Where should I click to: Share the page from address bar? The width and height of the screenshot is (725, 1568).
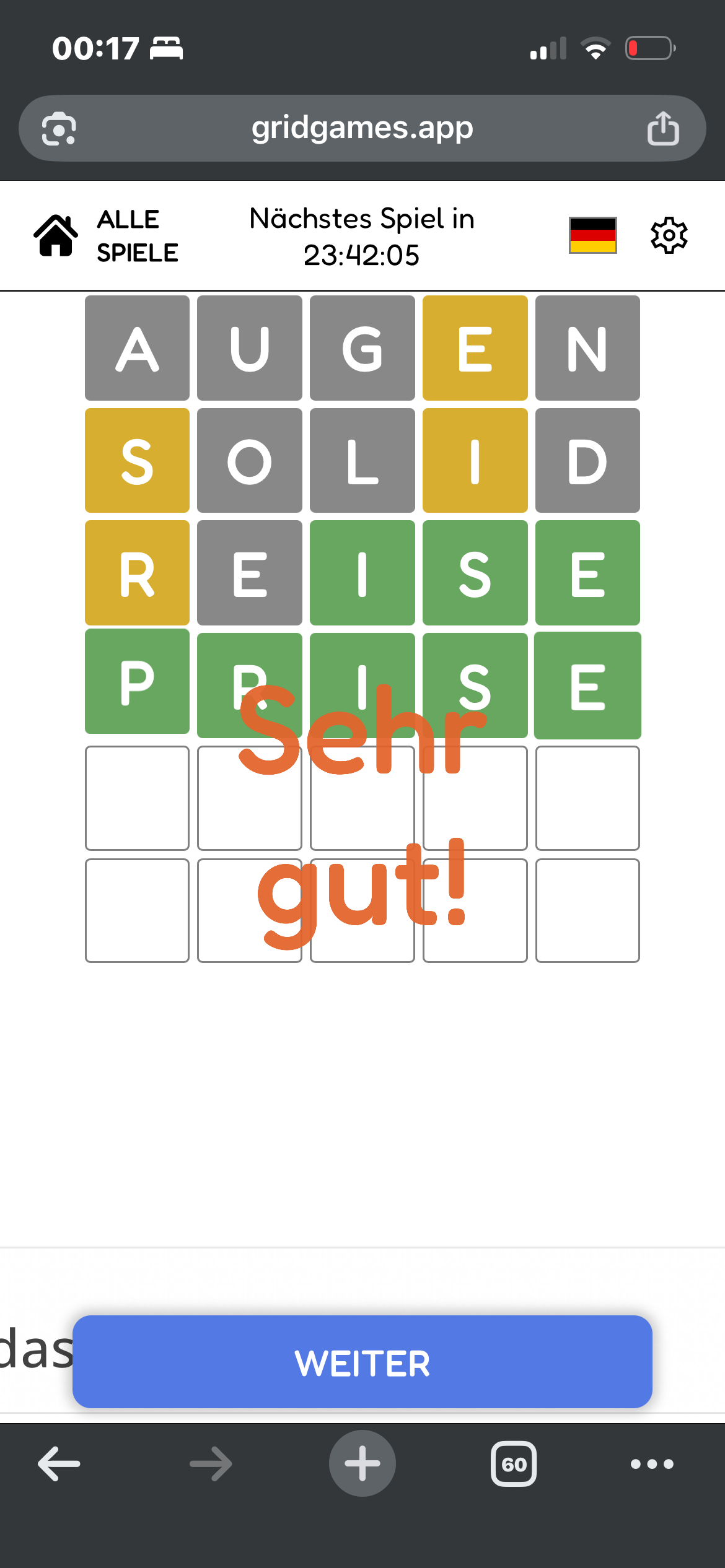pos(663,128)
